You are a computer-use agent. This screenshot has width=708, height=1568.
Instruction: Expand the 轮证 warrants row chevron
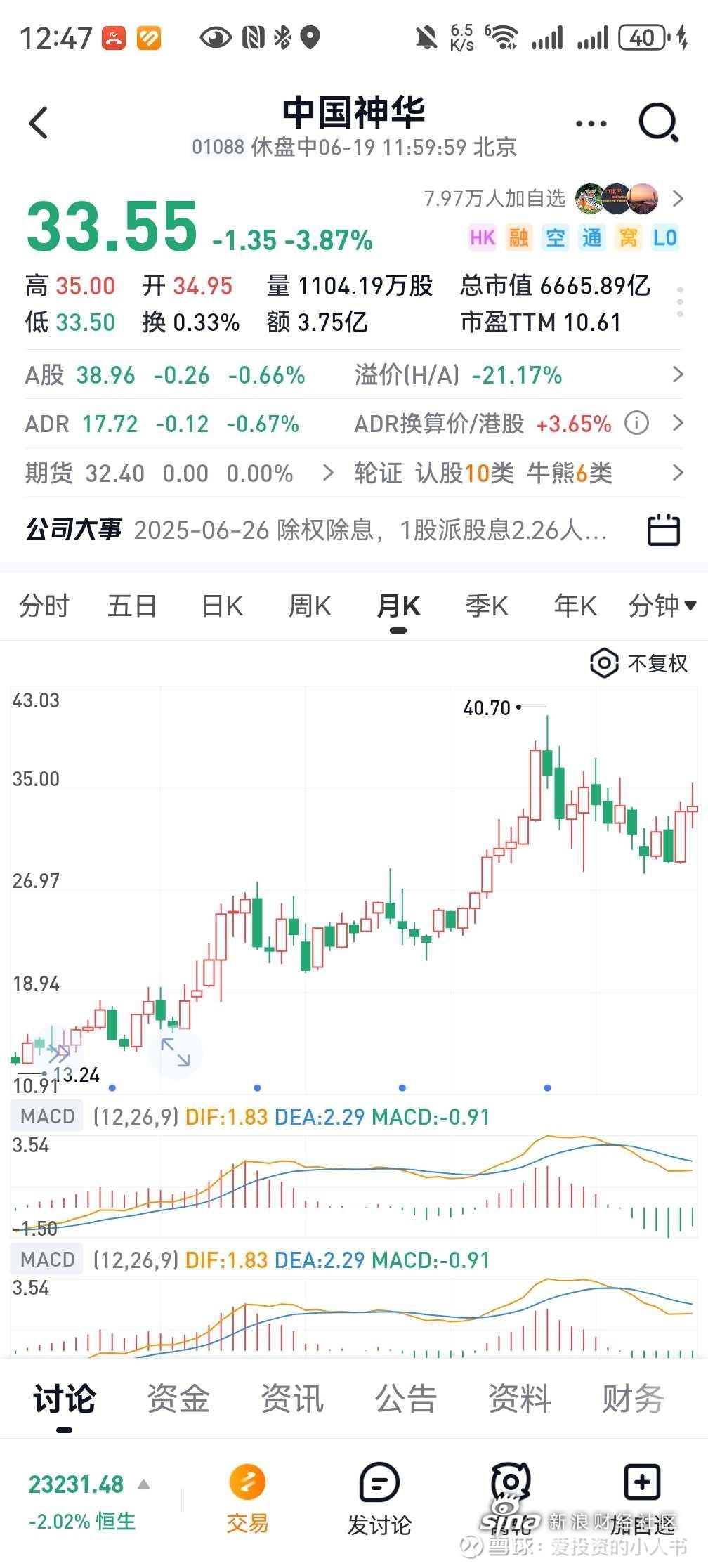[676, 473]
